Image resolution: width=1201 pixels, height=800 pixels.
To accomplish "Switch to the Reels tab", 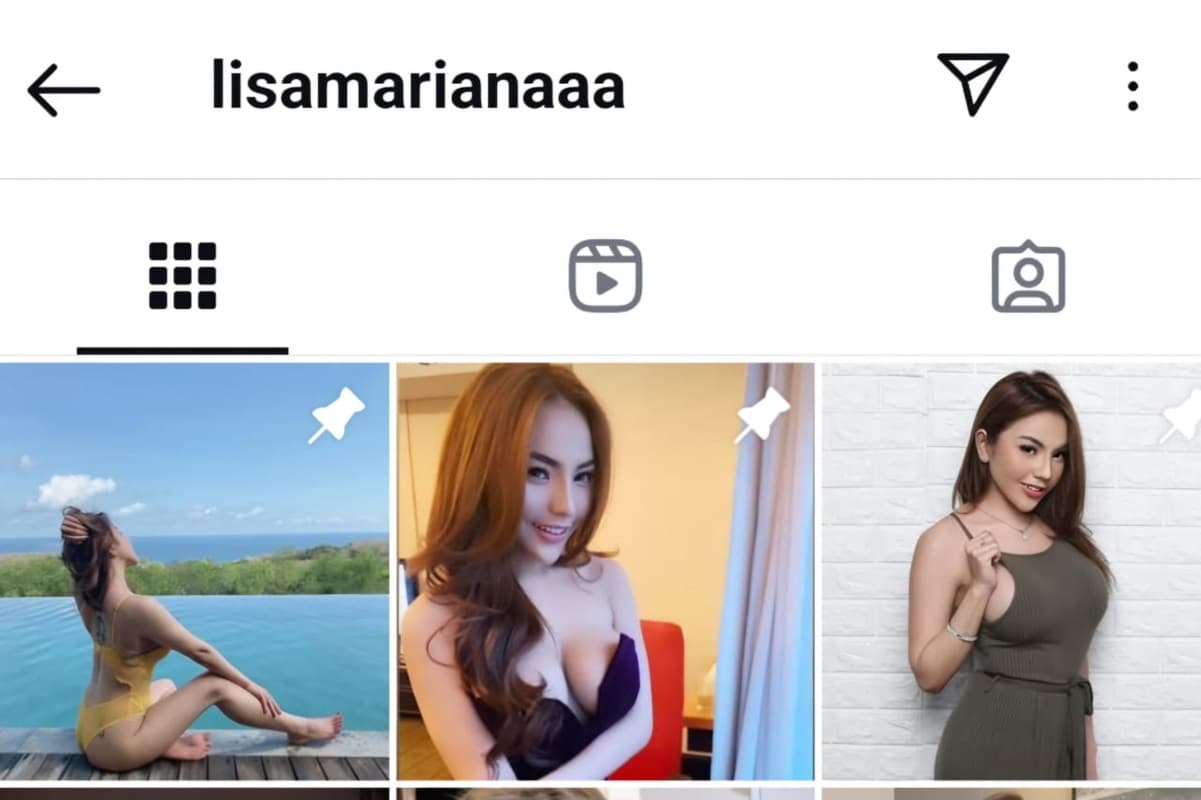I will pyautogui.click(x=605, y=276).
